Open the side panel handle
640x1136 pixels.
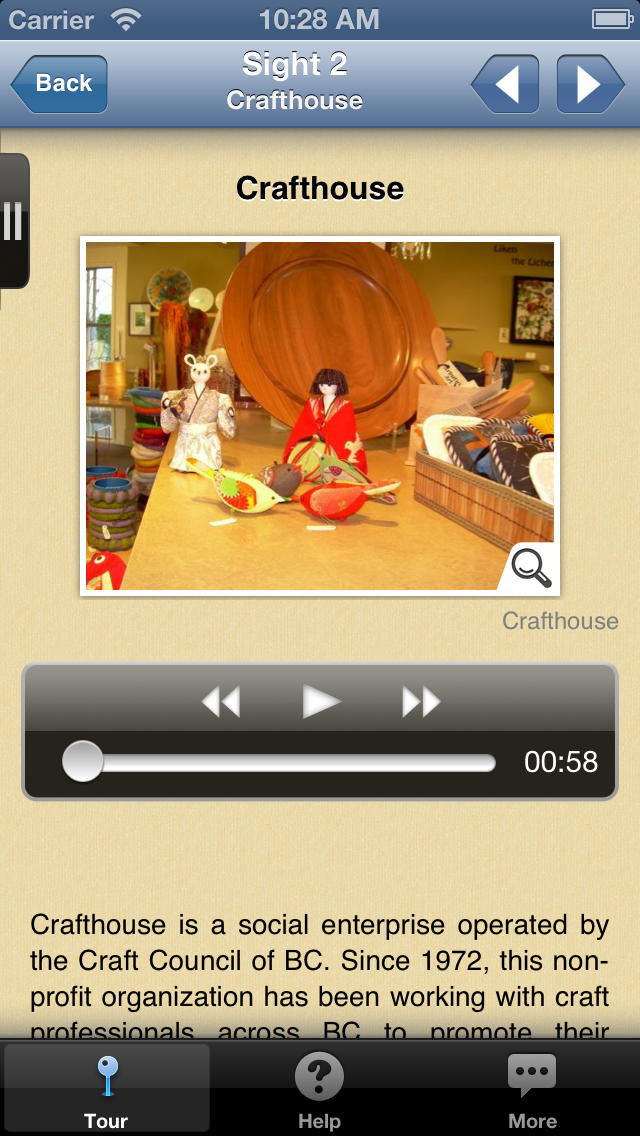click(13, 221)
